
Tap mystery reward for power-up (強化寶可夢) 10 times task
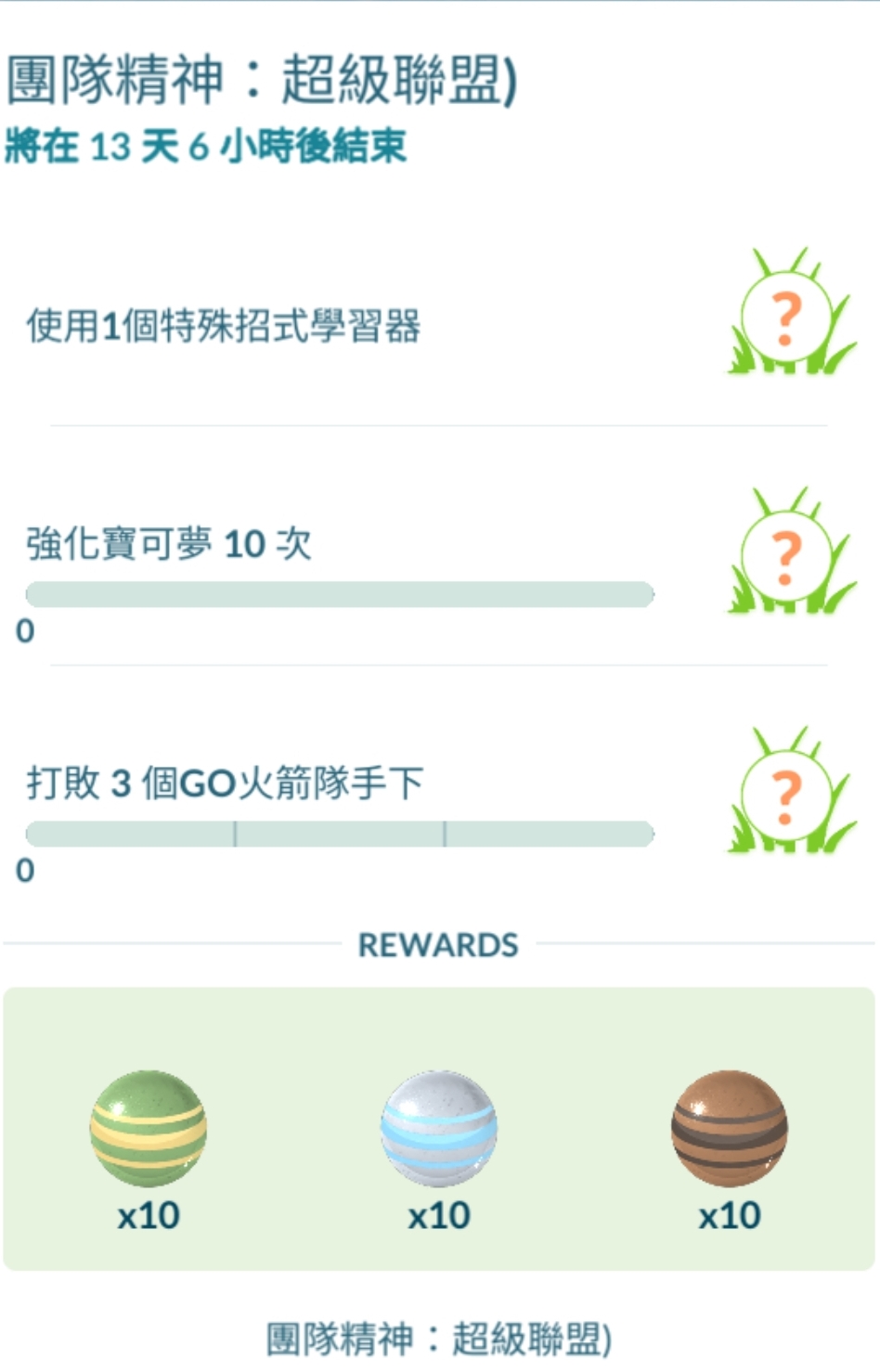tap(789, 556)
